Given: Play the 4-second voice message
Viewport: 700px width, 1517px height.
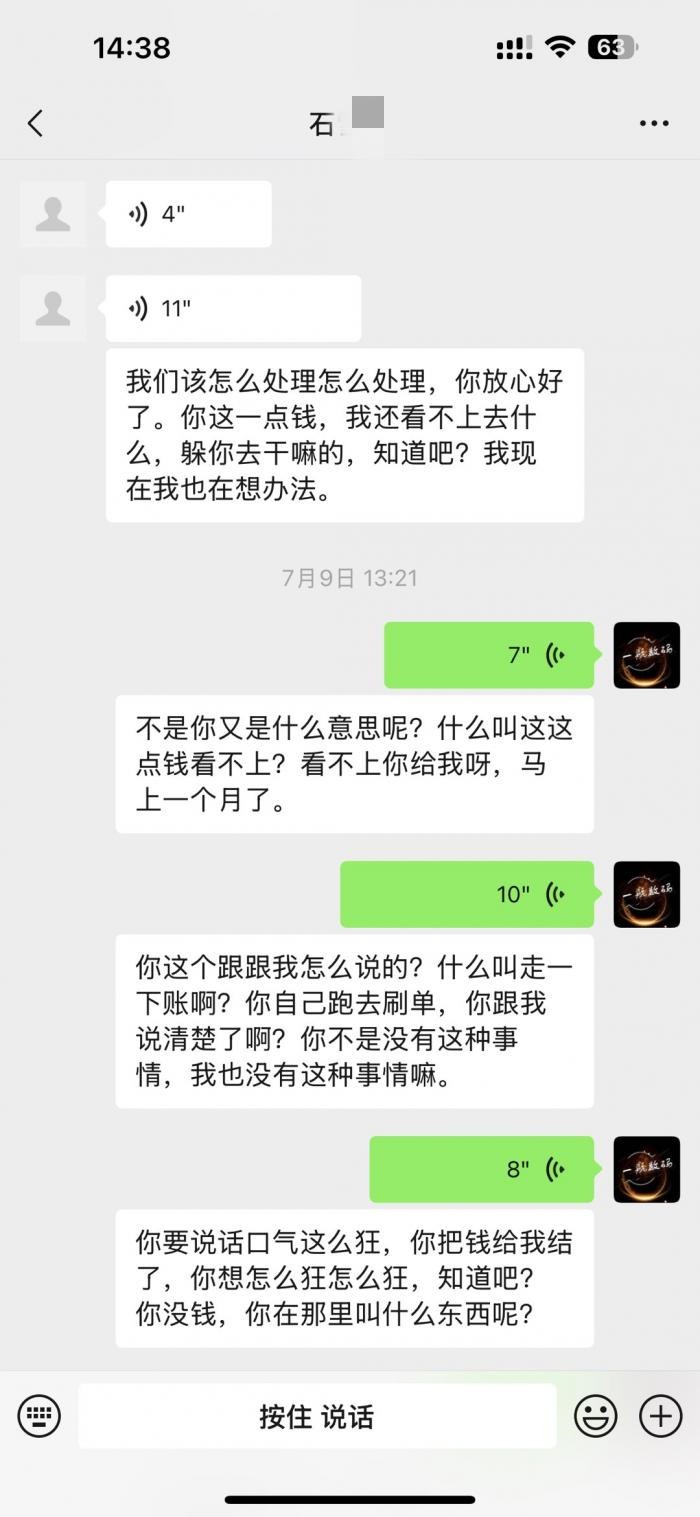Looking at the screenshot, I should (188, 214).
